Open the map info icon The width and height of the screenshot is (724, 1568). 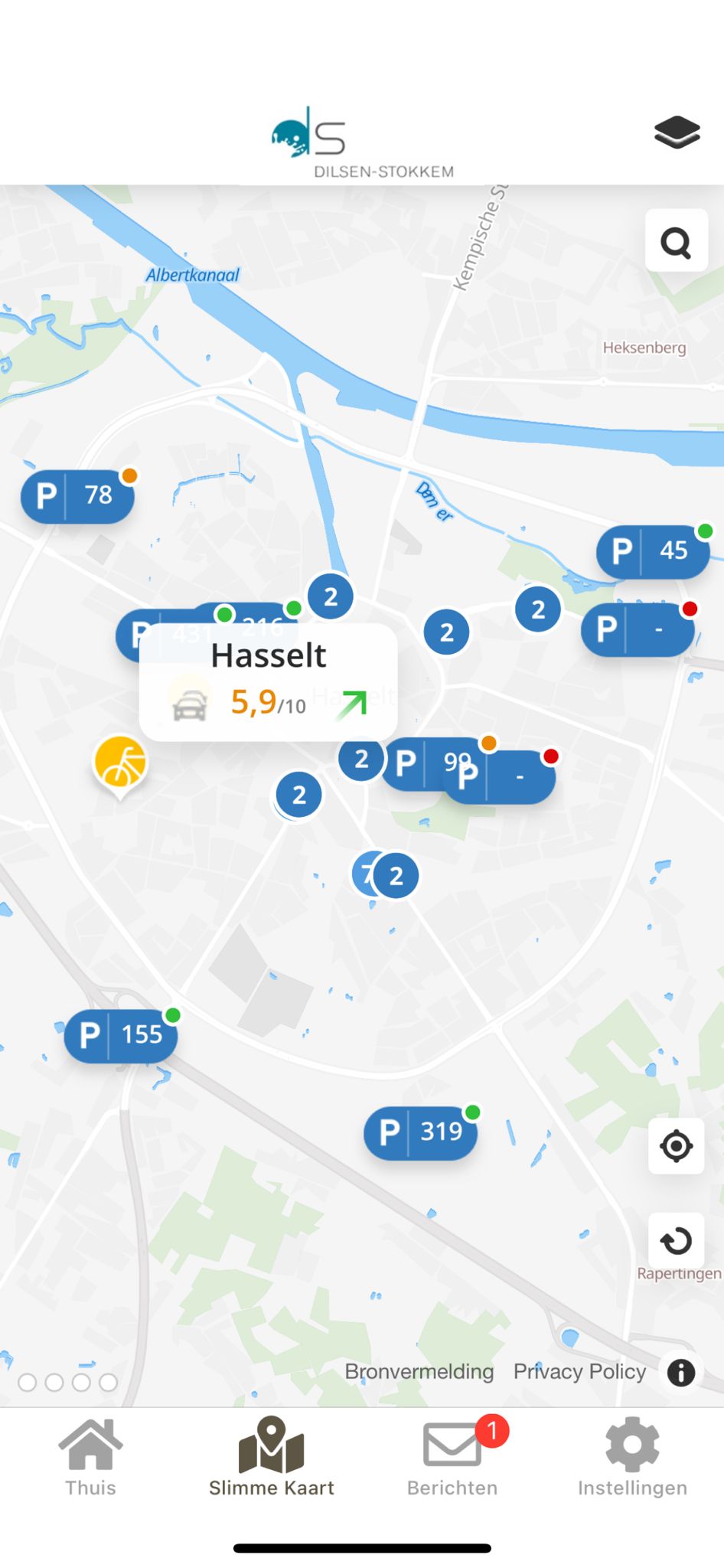point(680,1372)
